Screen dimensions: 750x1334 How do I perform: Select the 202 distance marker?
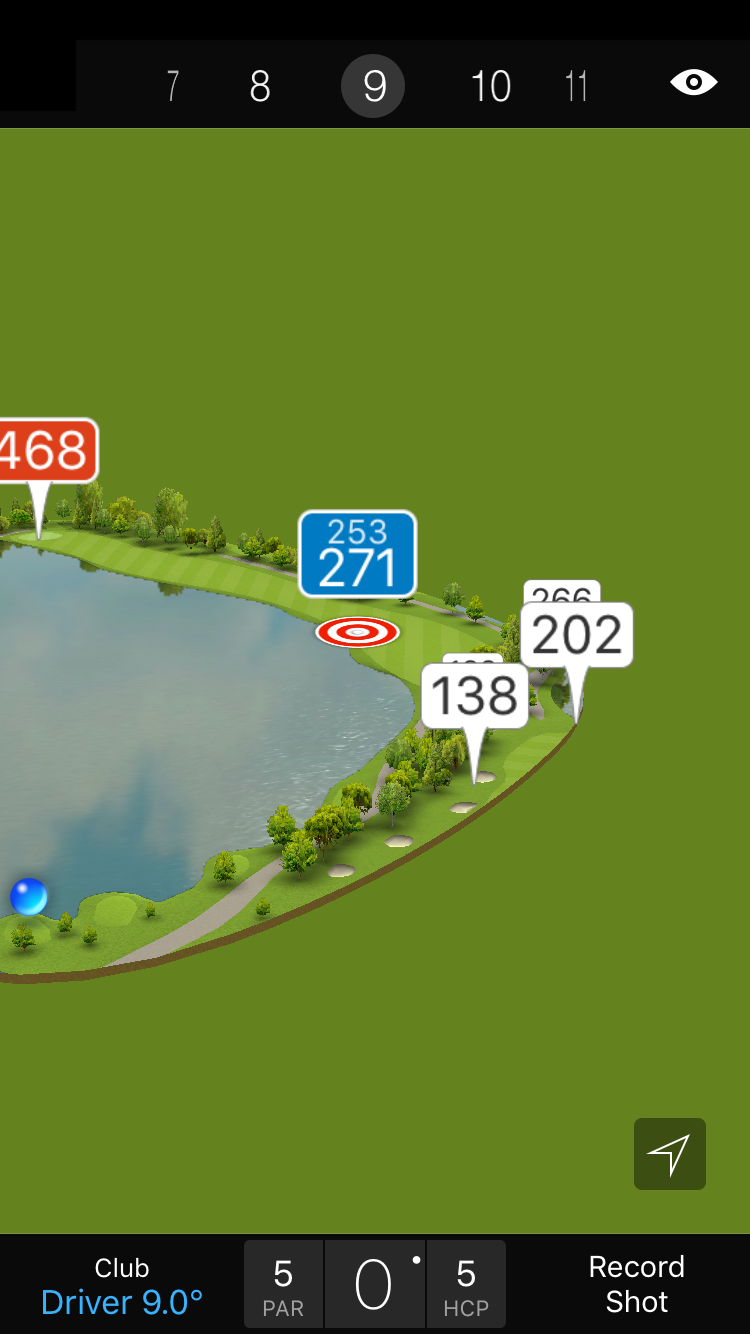tap(577, 636)
